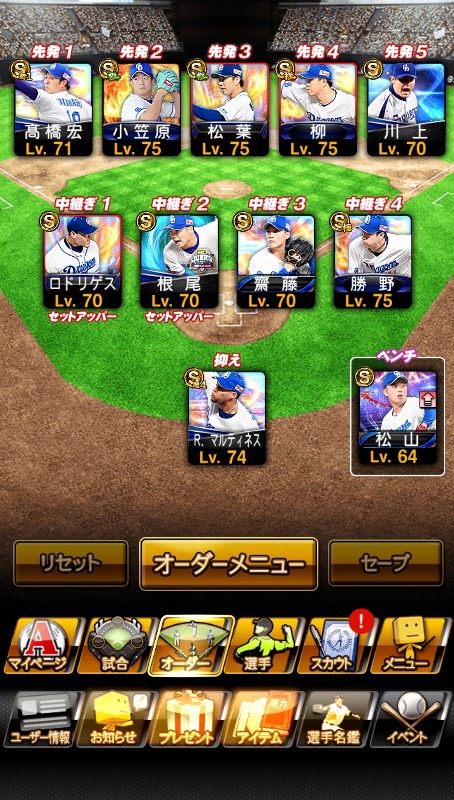Open お知らせ notices
The width and height of the screenshot is (454, 800).
pos(116,719)
